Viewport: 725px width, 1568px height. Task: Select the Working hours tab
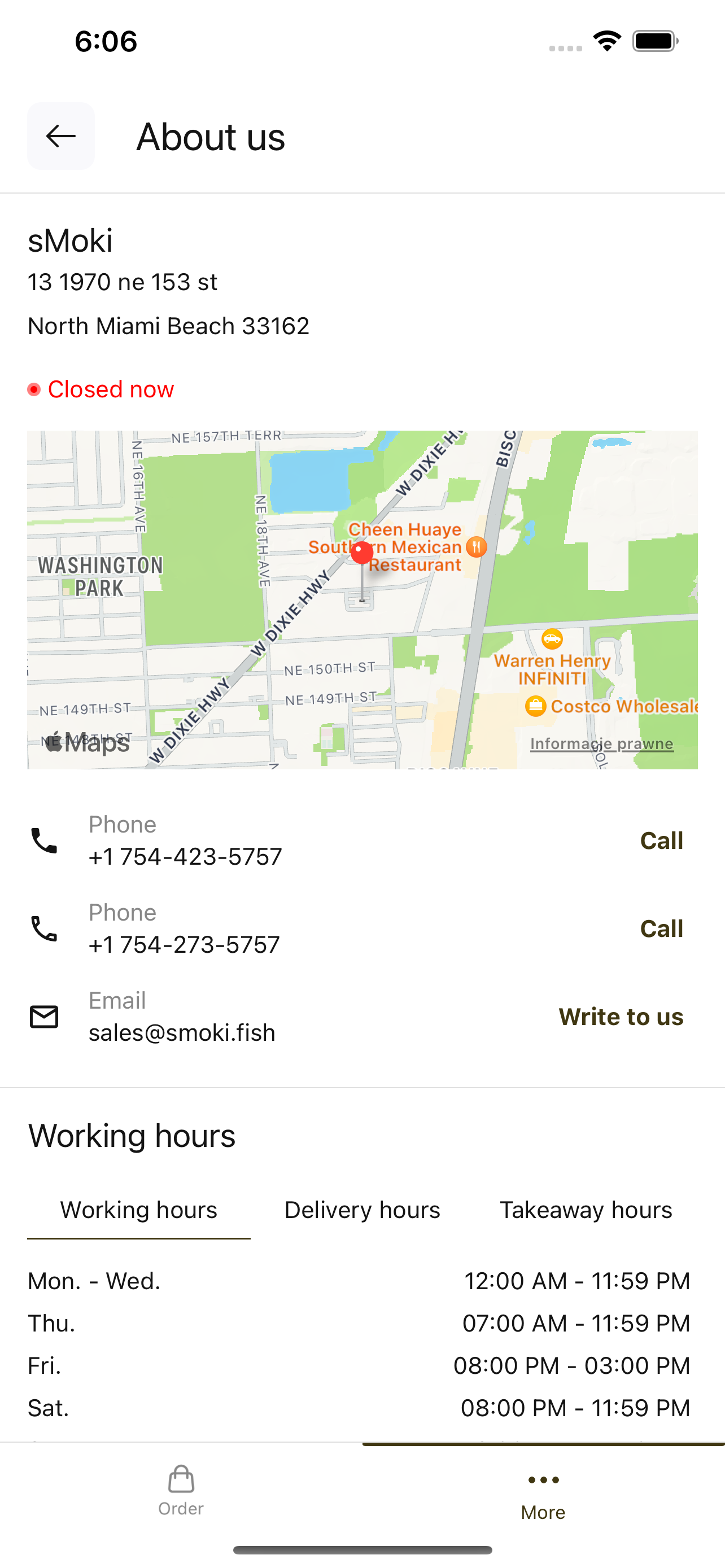(x=139, y=1210)
